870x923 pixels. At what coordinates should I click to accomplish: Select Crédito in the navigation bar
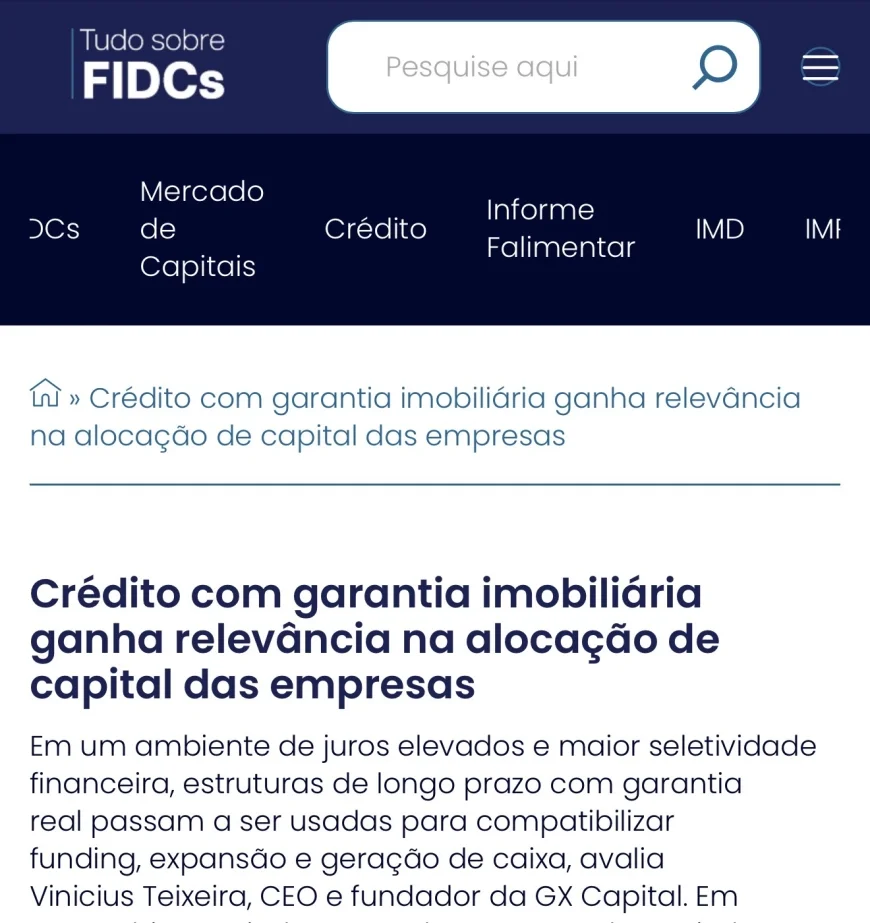point(375,228)
